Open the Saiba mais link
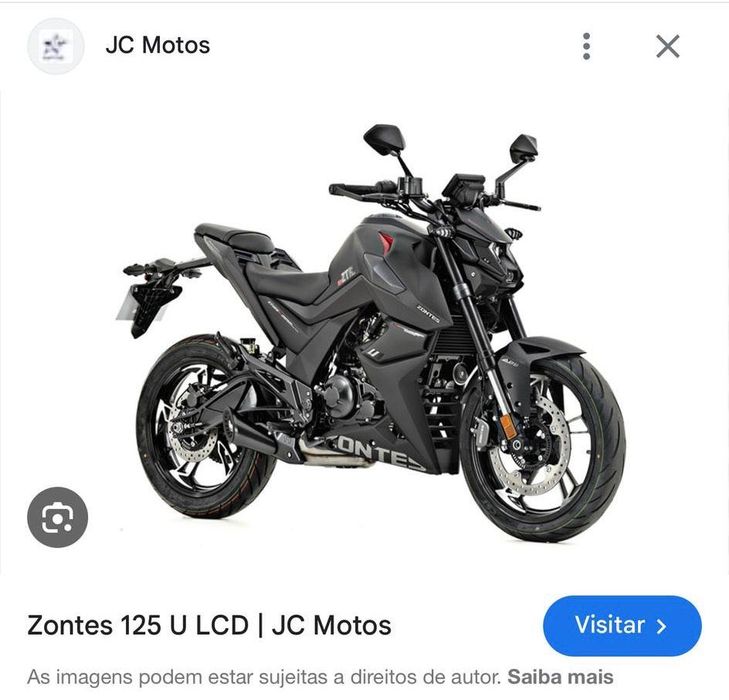 [x=560, y=677]
